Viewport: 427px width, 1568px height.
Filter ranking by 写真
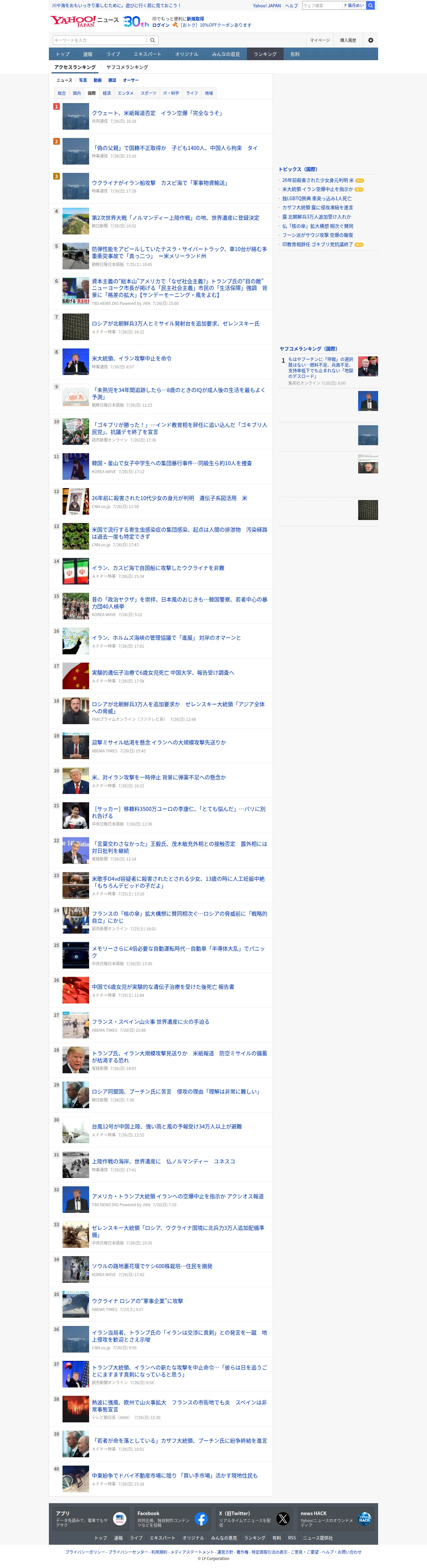coord(83,80)
